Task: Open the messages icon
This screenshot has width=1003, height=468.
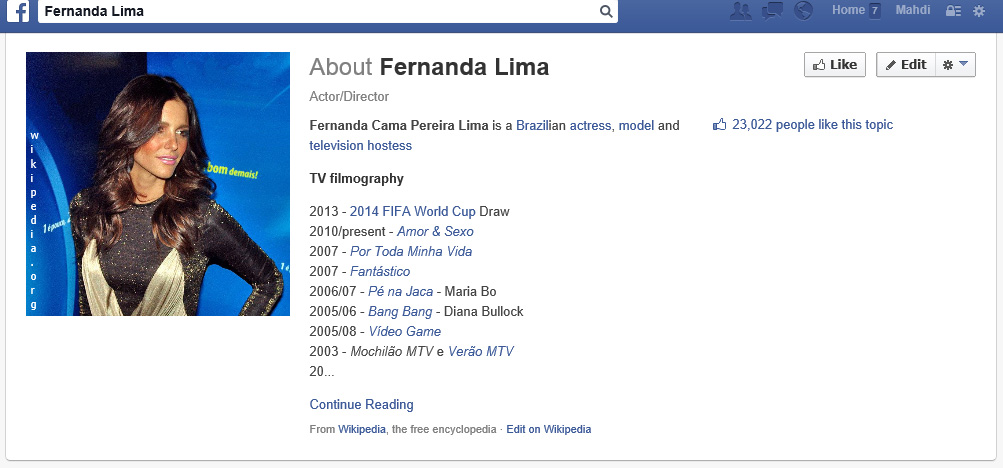Action: tap(772, 11)
